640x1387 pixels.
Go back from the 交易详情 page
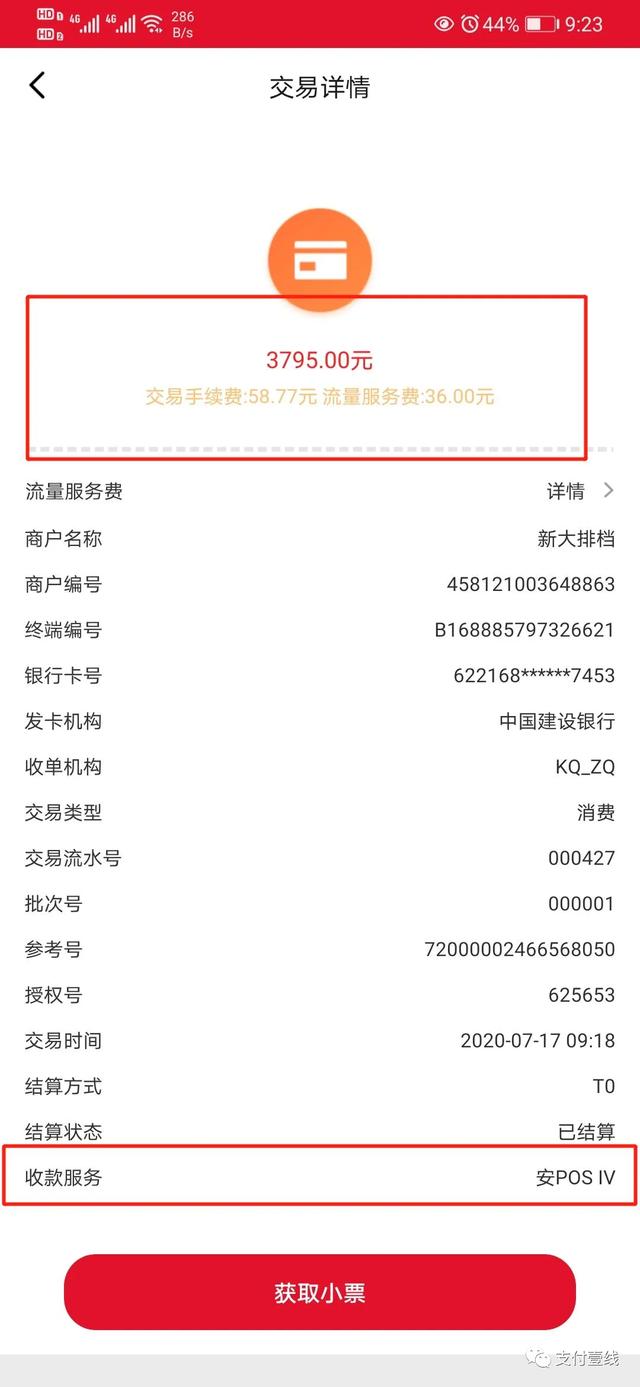(x=37, y=86)
